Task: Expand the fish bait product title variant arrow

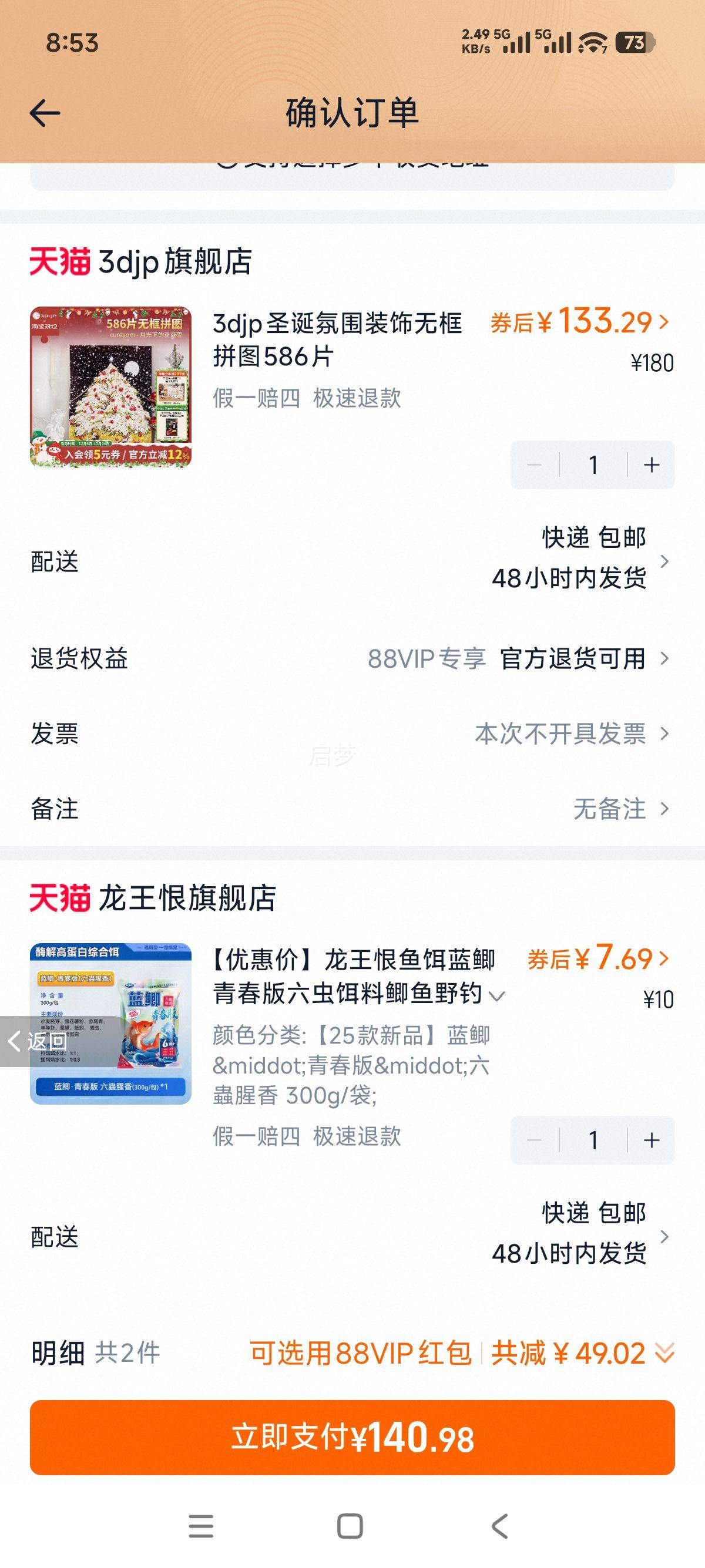Action: click(498, 997)
